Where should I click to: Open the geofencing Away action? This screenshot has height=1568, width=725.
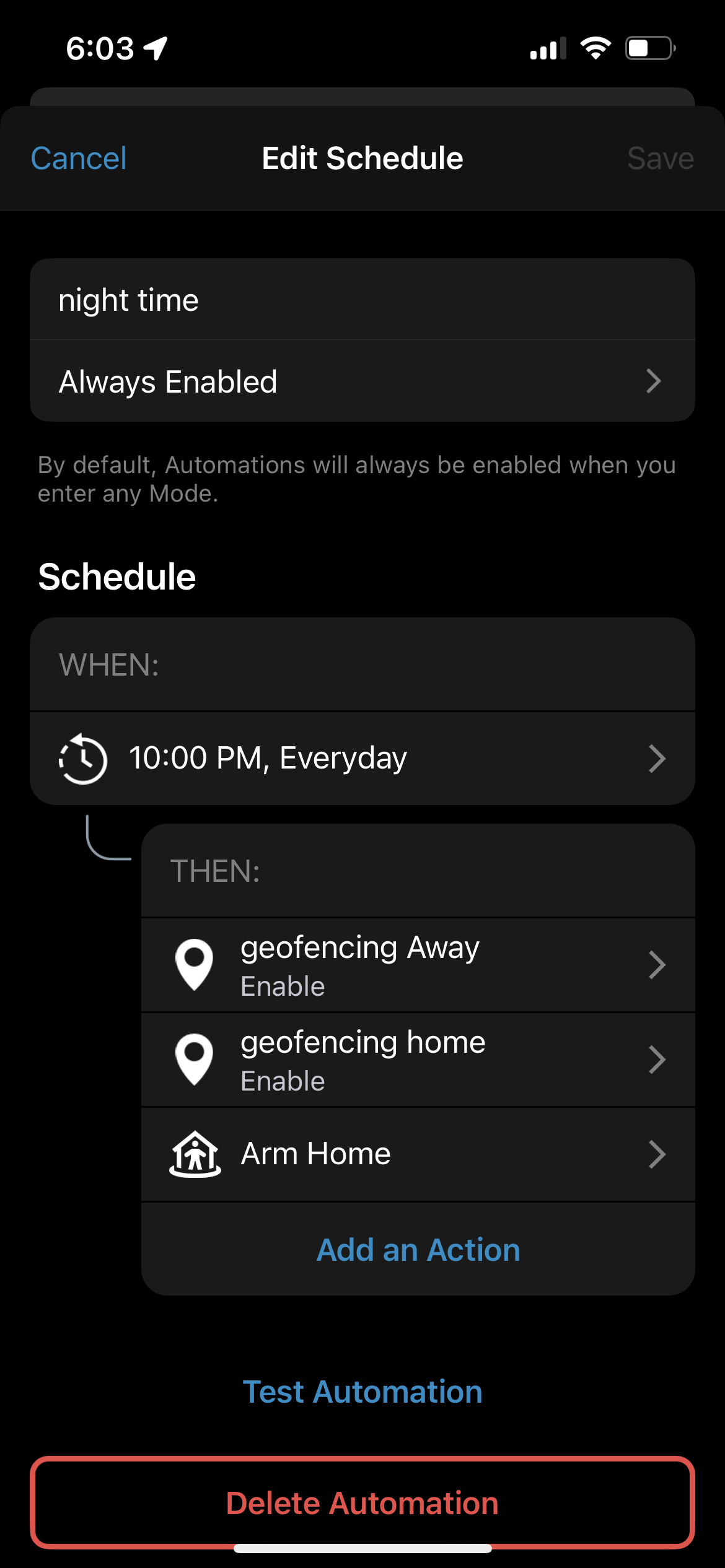coord(418,965)
